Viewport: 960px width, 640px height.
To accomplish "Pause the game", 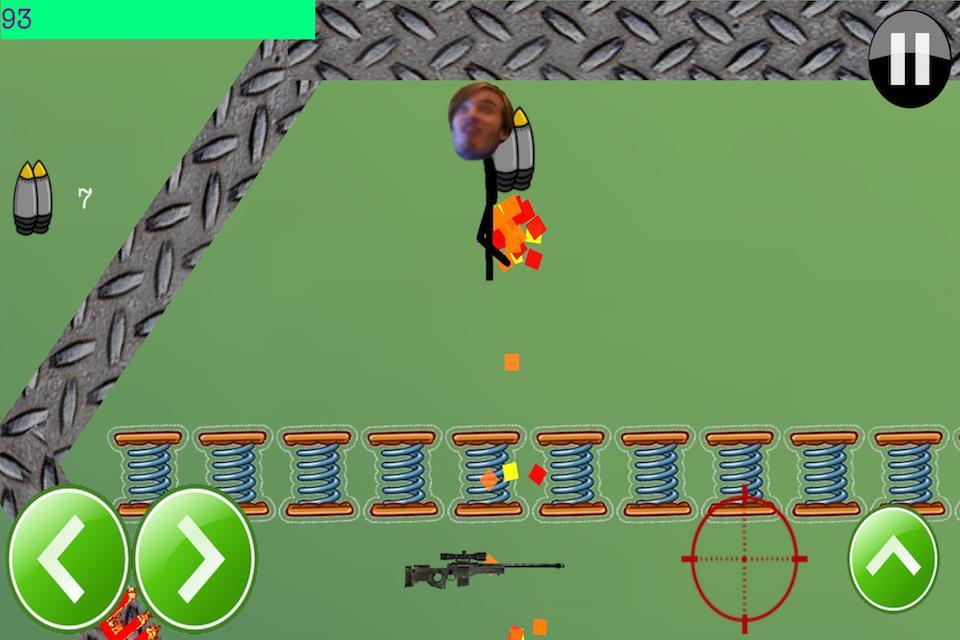I will click(x=909, y=57).
